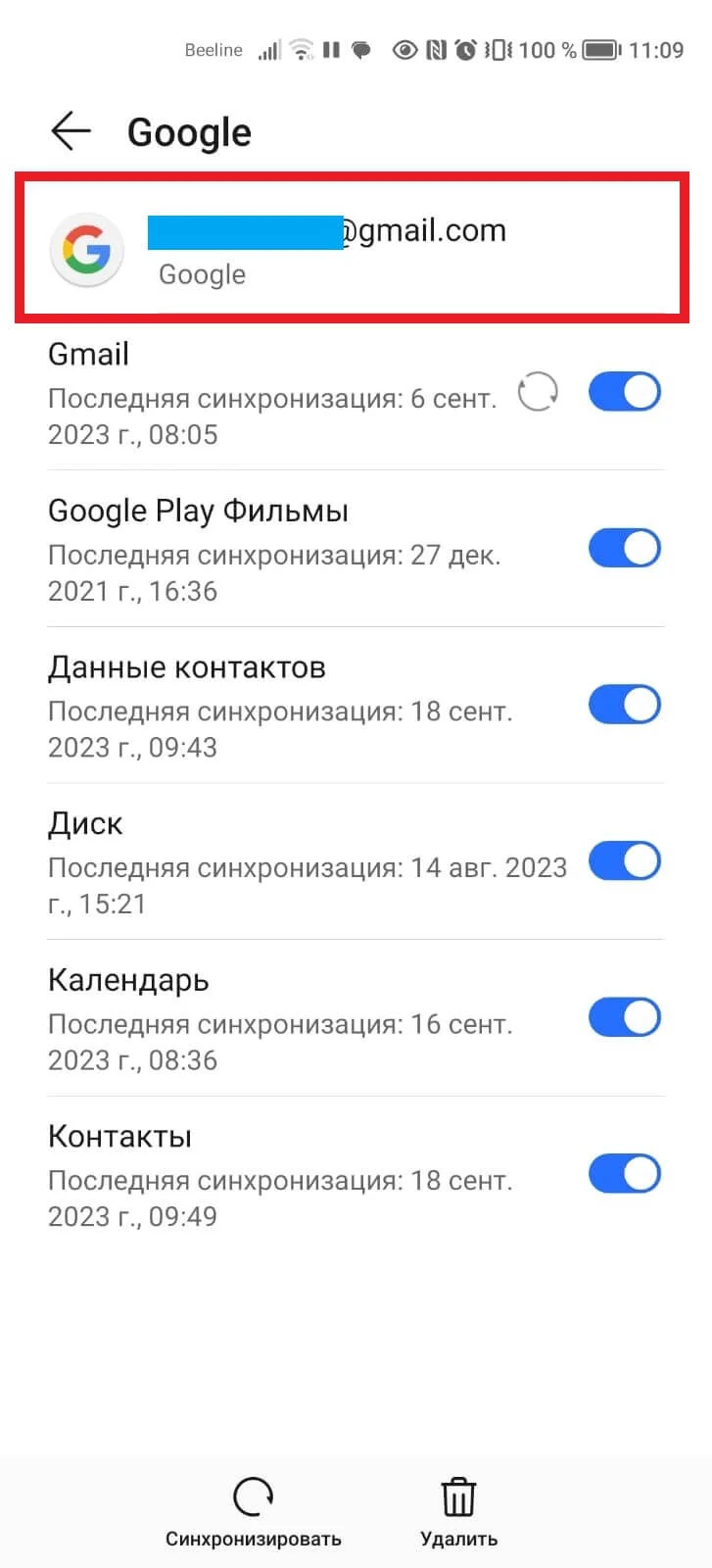
Task: Turn off Контакты synchronization
Action: (624, 1173)
